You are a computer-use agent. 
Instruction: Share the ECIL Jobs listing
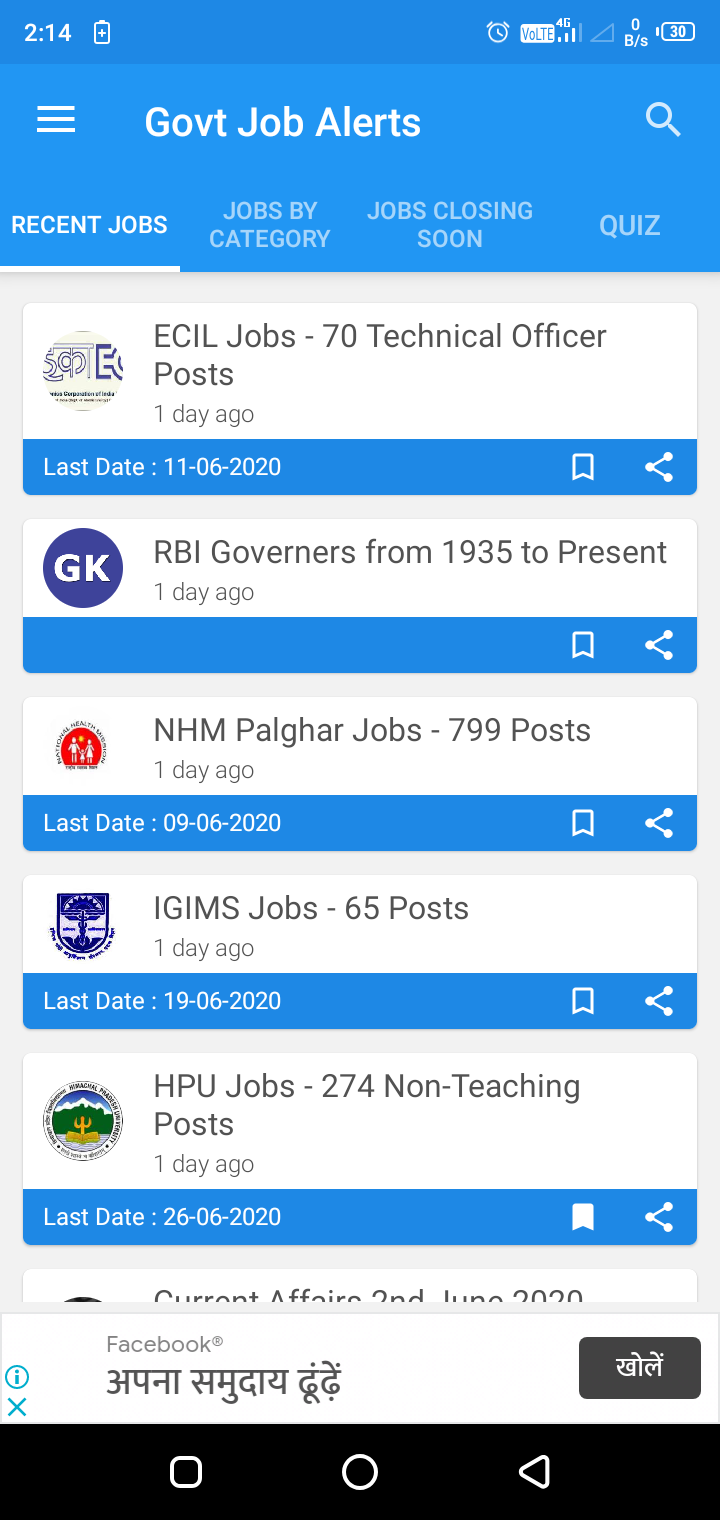[x=658, y=467]
